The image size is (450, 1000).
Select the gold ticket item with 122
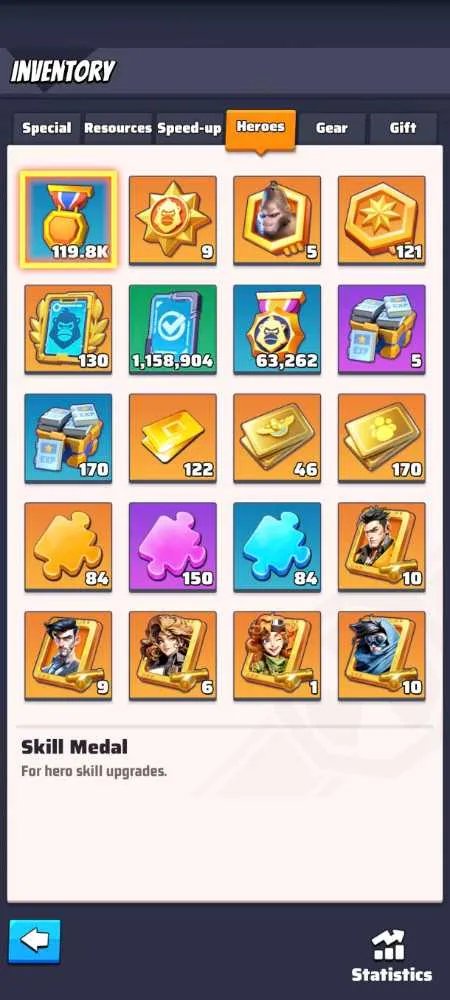[x=173, y=438]
